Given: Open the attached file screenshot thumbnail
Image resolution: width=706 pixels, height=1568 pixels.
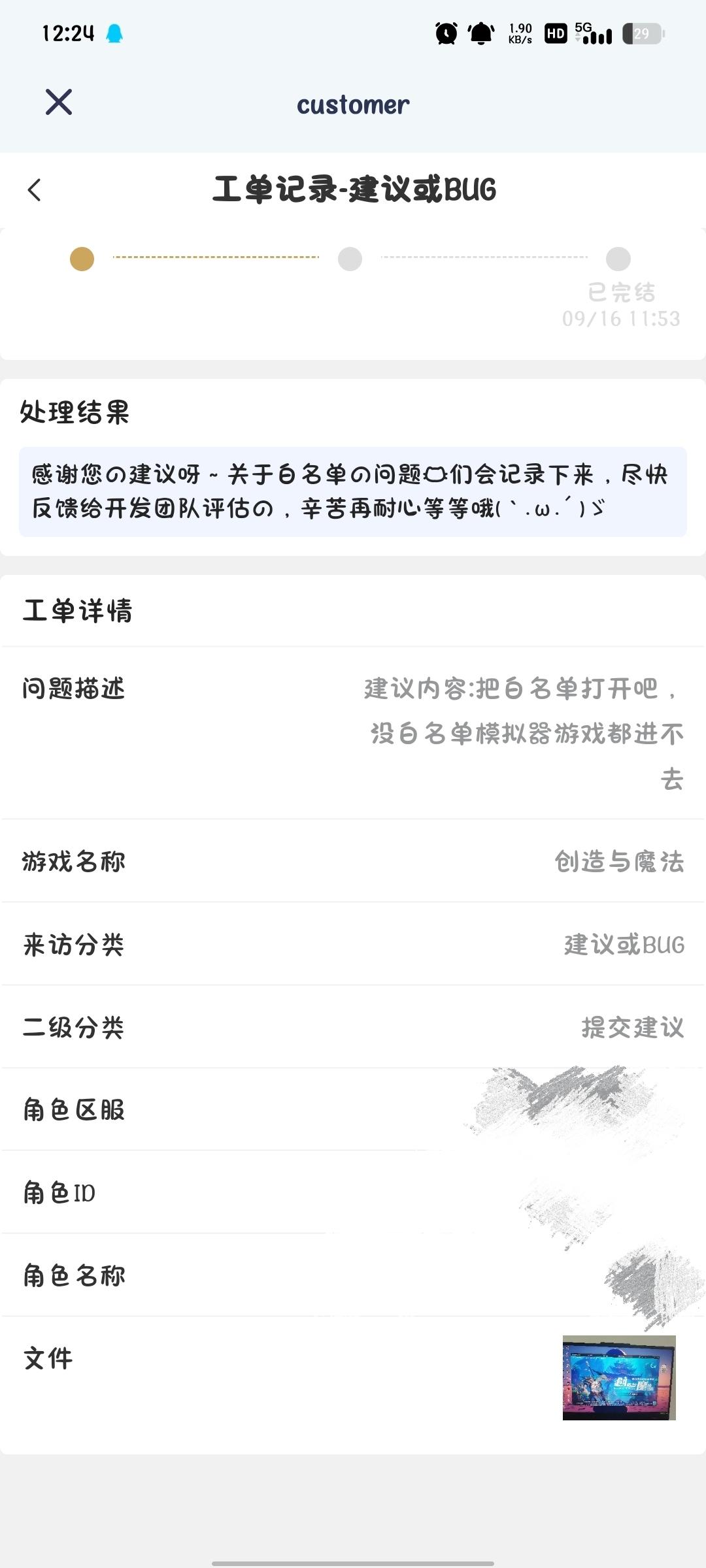Looking at the screenshot, I should (x=618, y=1377).
